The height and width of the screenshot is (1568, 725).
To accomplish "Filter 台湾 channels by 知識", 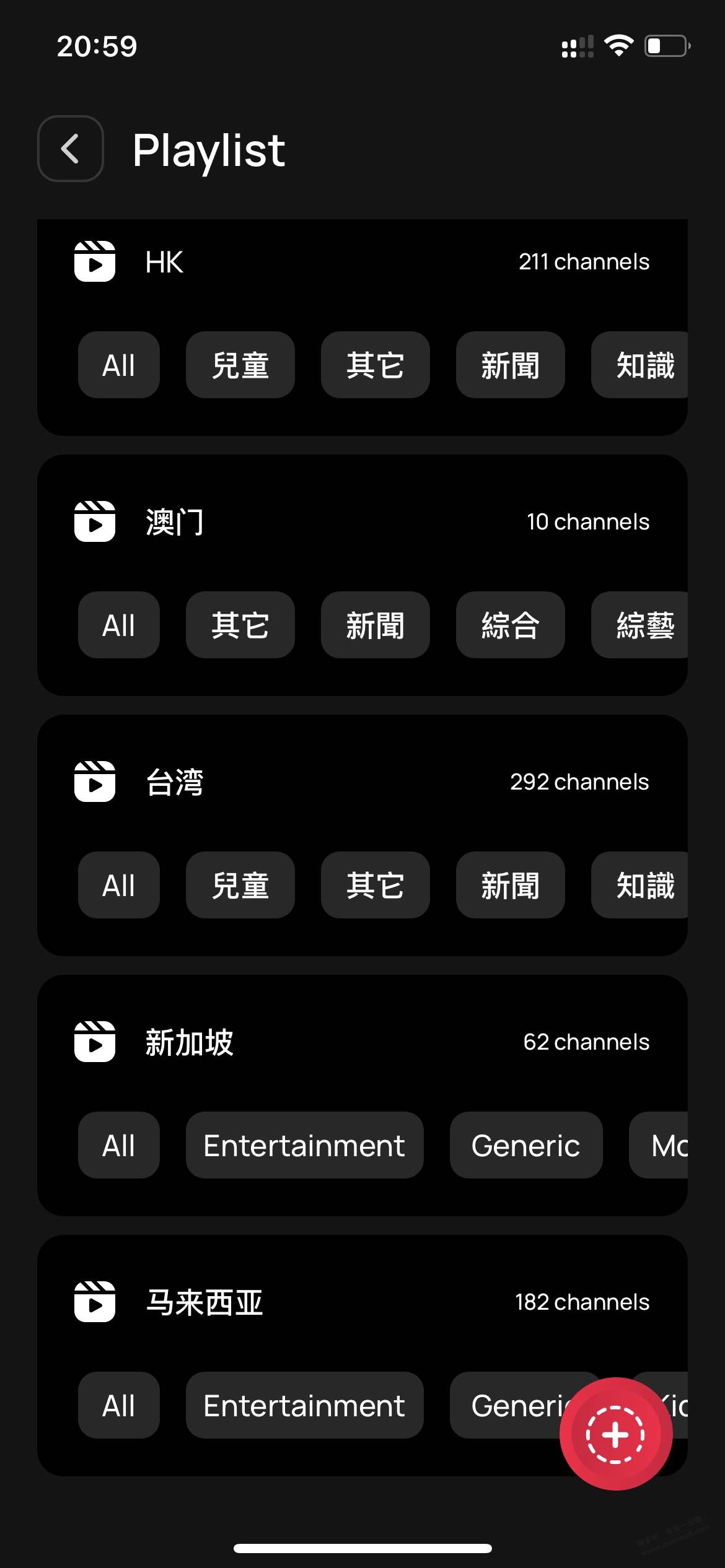I will 639,885.
